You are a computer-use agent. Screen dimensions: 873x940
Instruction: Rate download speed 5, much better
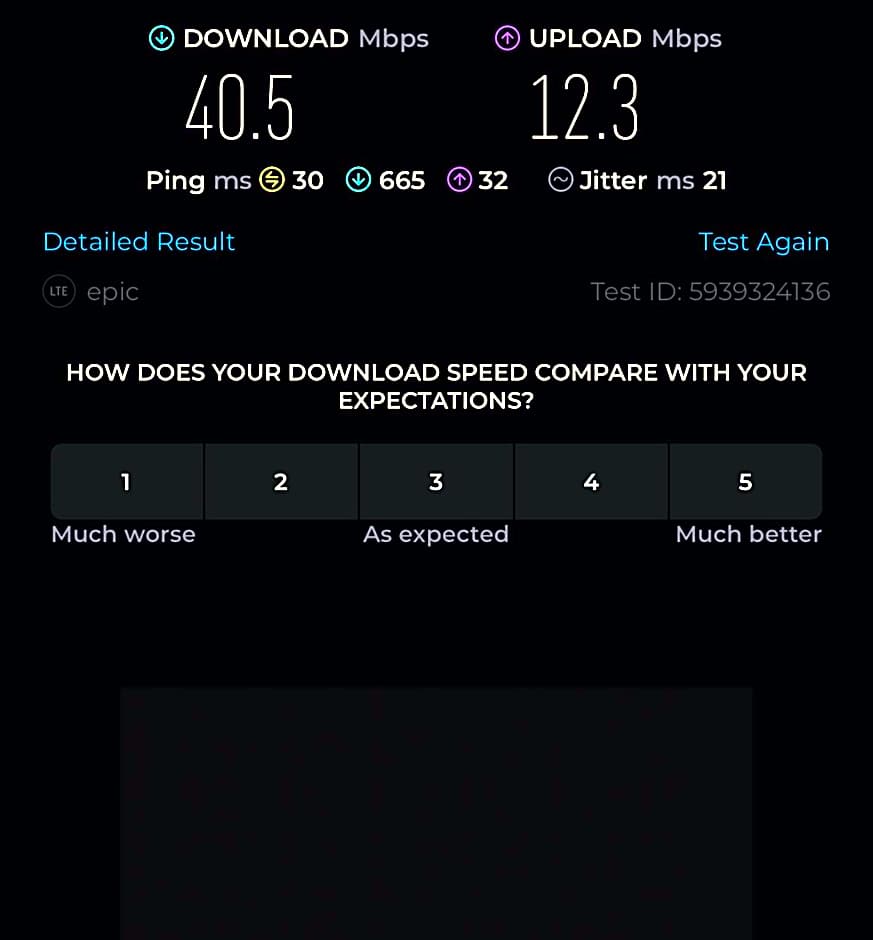[x=745, y=482]
